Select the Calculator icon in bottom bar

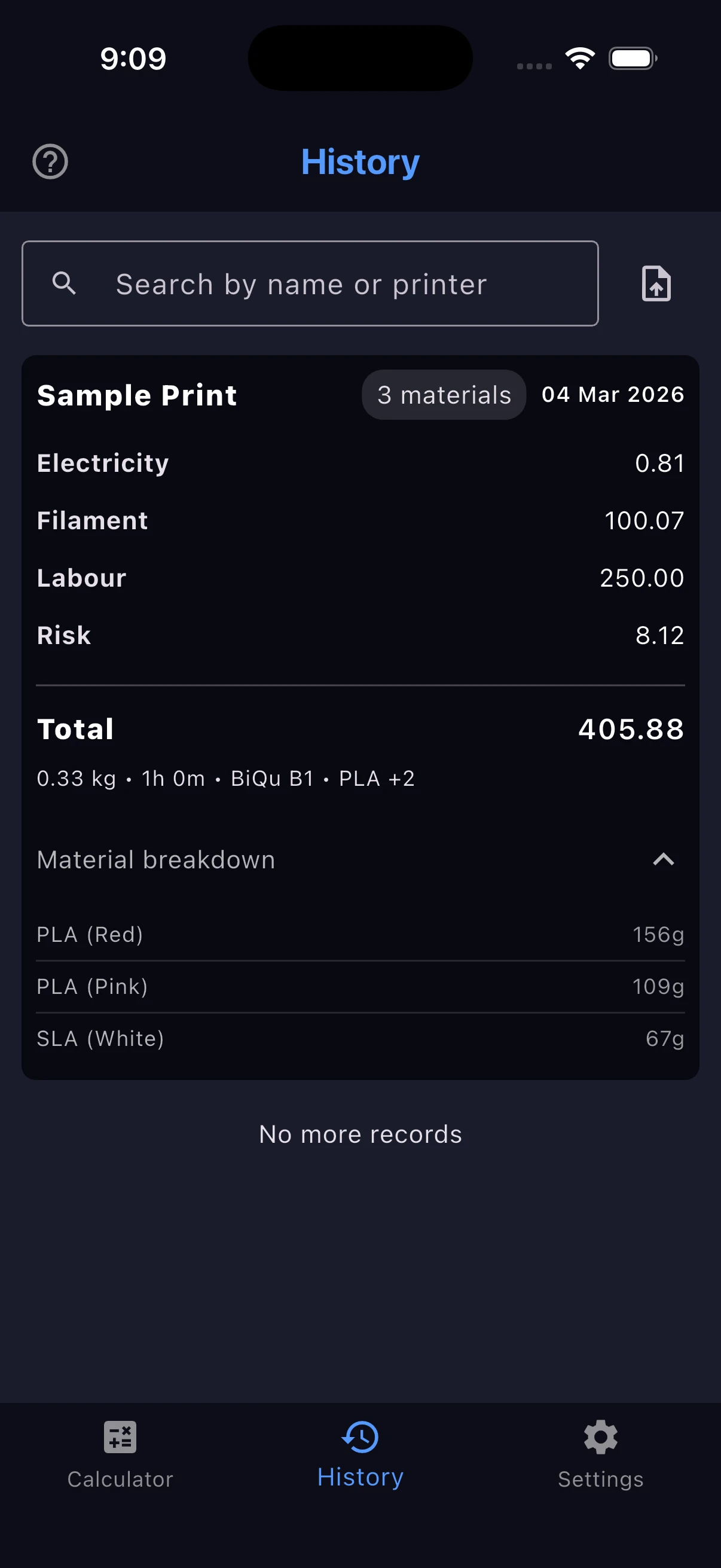tap(119, 1437)
